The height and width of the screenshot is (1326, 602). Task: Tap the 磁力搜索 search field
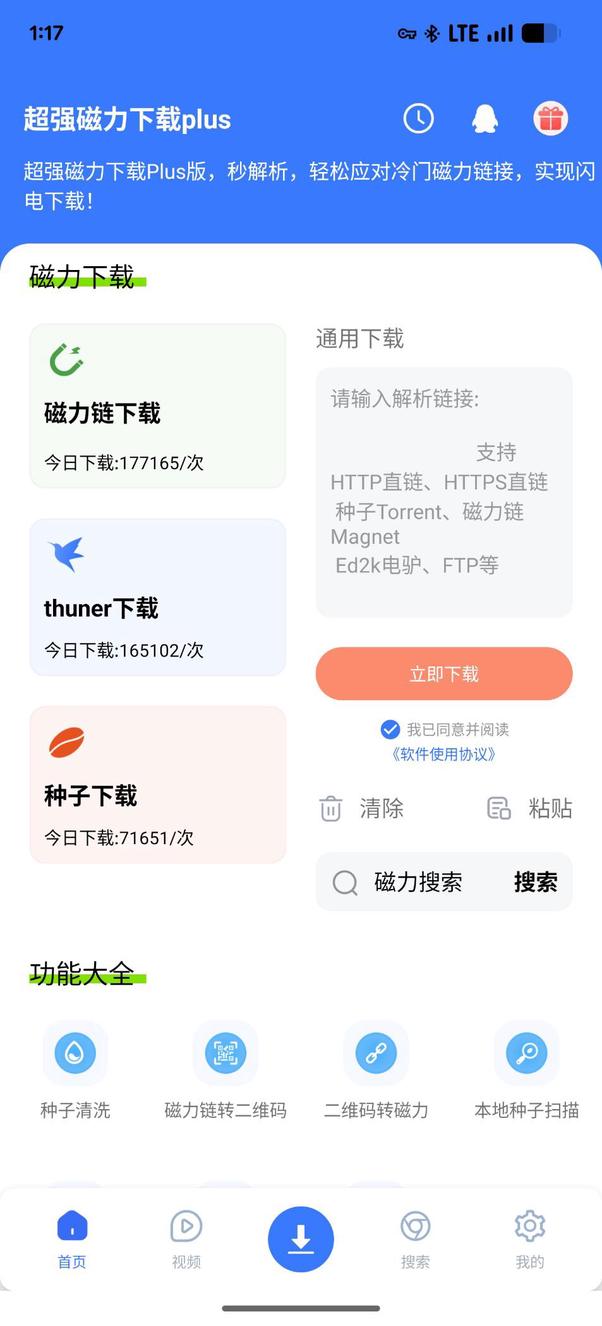click(418, 882)
